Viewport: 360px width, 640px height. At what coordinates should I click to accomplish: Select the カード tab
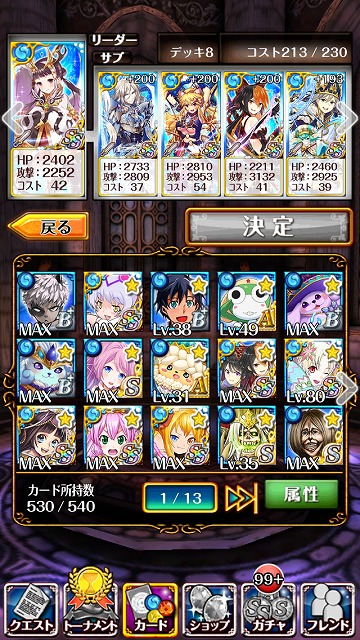pyautogui.click(x=150, y=611)
